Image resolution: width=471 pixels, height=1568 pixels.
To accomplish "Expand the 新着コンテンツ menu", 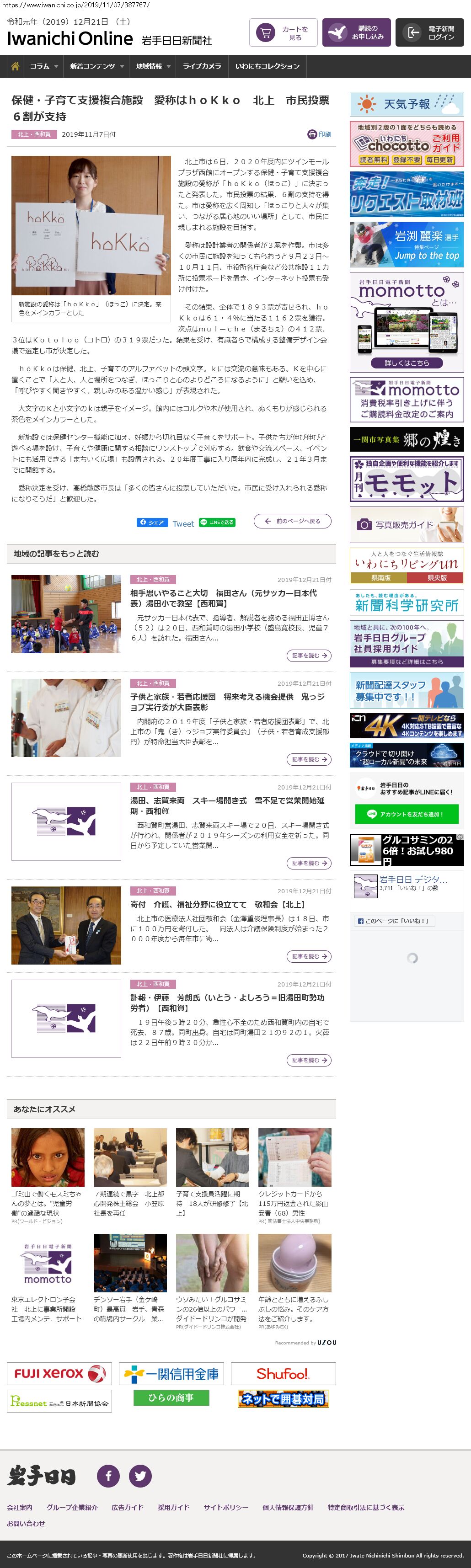I will (96, 66).
